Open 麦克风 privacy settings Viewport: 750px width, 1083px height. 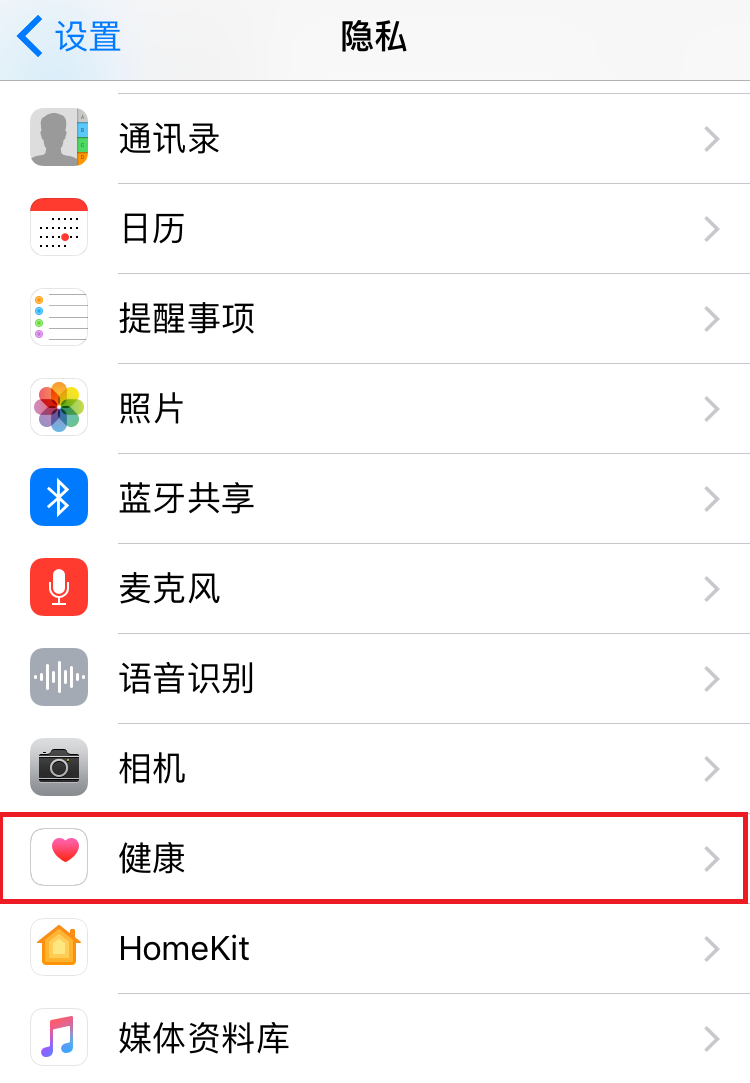tap(375, 589)
